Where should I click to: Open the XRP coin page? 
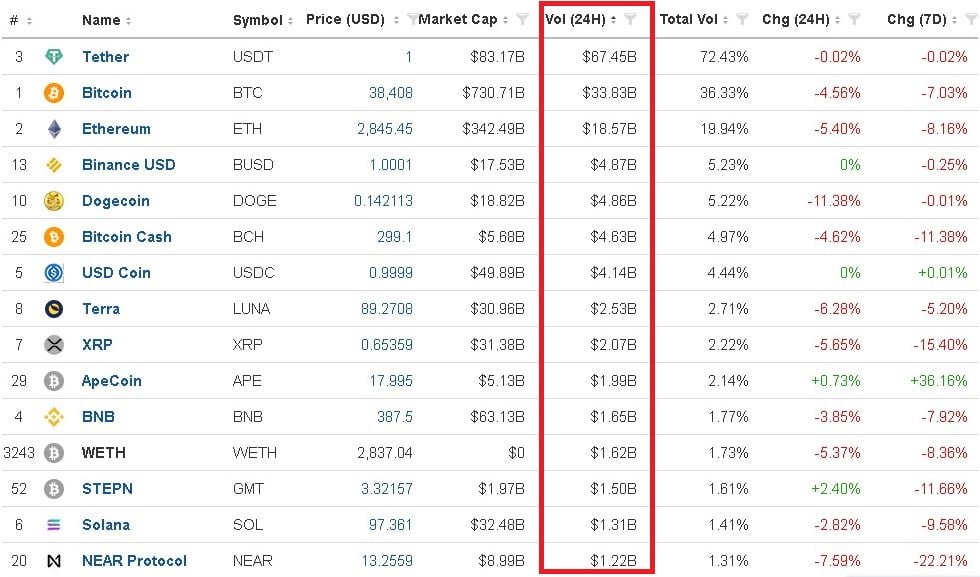[97, 345]
